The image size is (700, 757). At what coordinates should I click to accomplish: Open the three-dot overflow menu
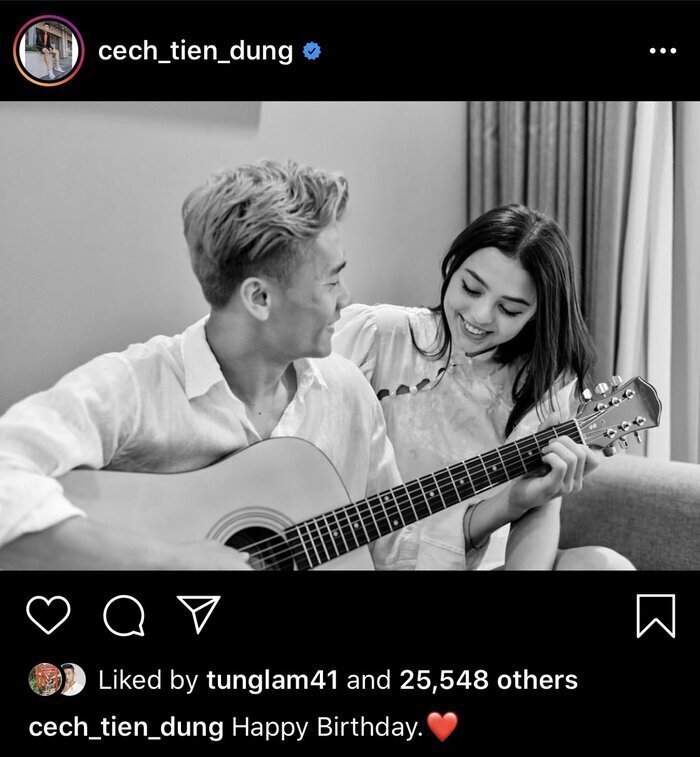[662, 51]
